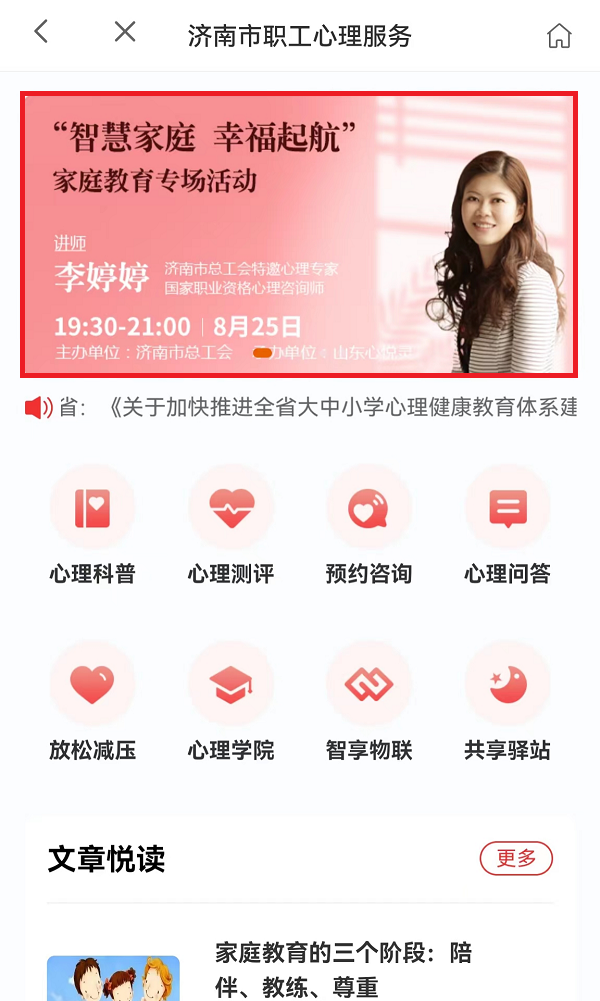Open 放松减压 relaxation tools

[x=92, y=701]
